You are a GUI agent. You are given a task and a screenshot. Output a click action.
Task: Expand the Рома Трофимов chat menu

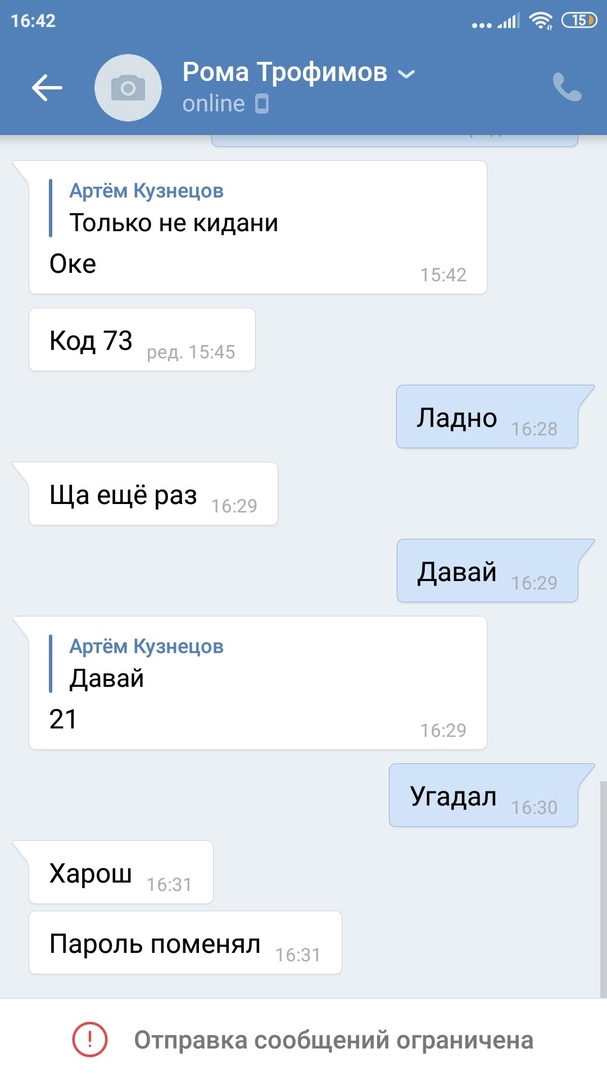click(405, 74)
